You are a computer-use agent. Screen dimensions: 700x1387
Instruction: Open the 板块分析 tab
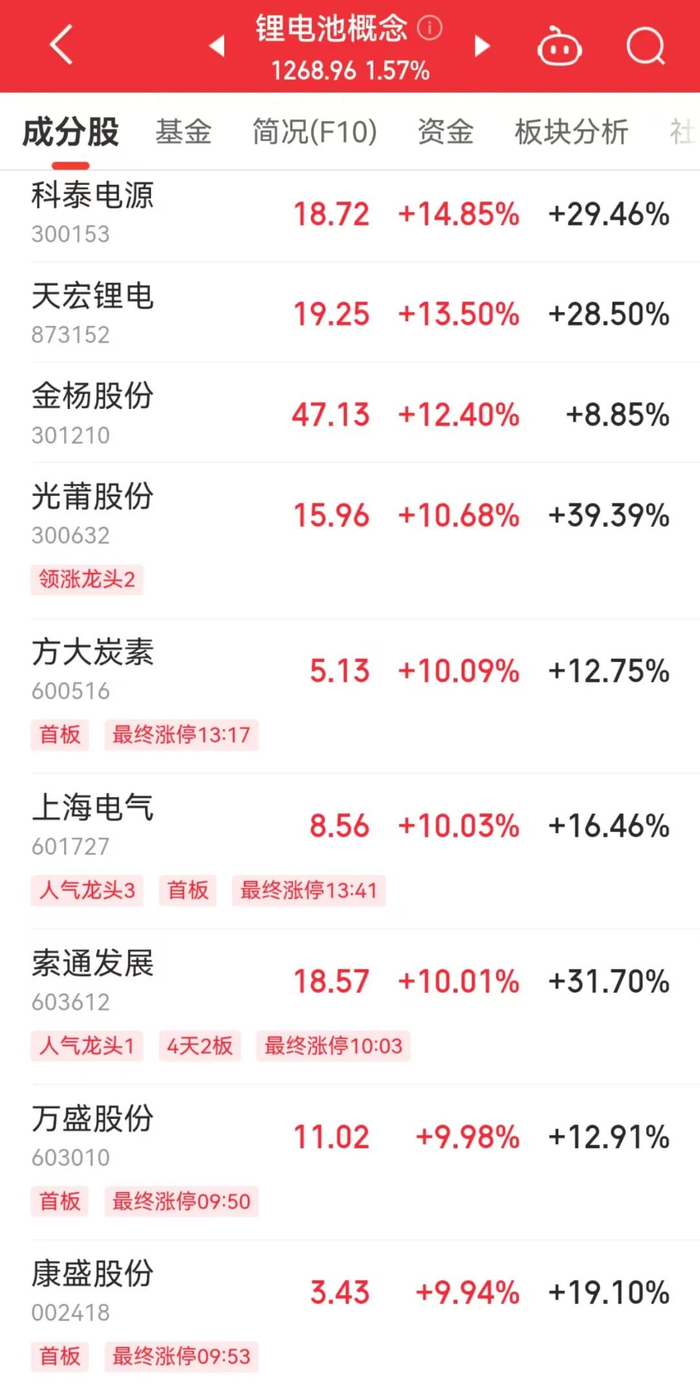571,132
